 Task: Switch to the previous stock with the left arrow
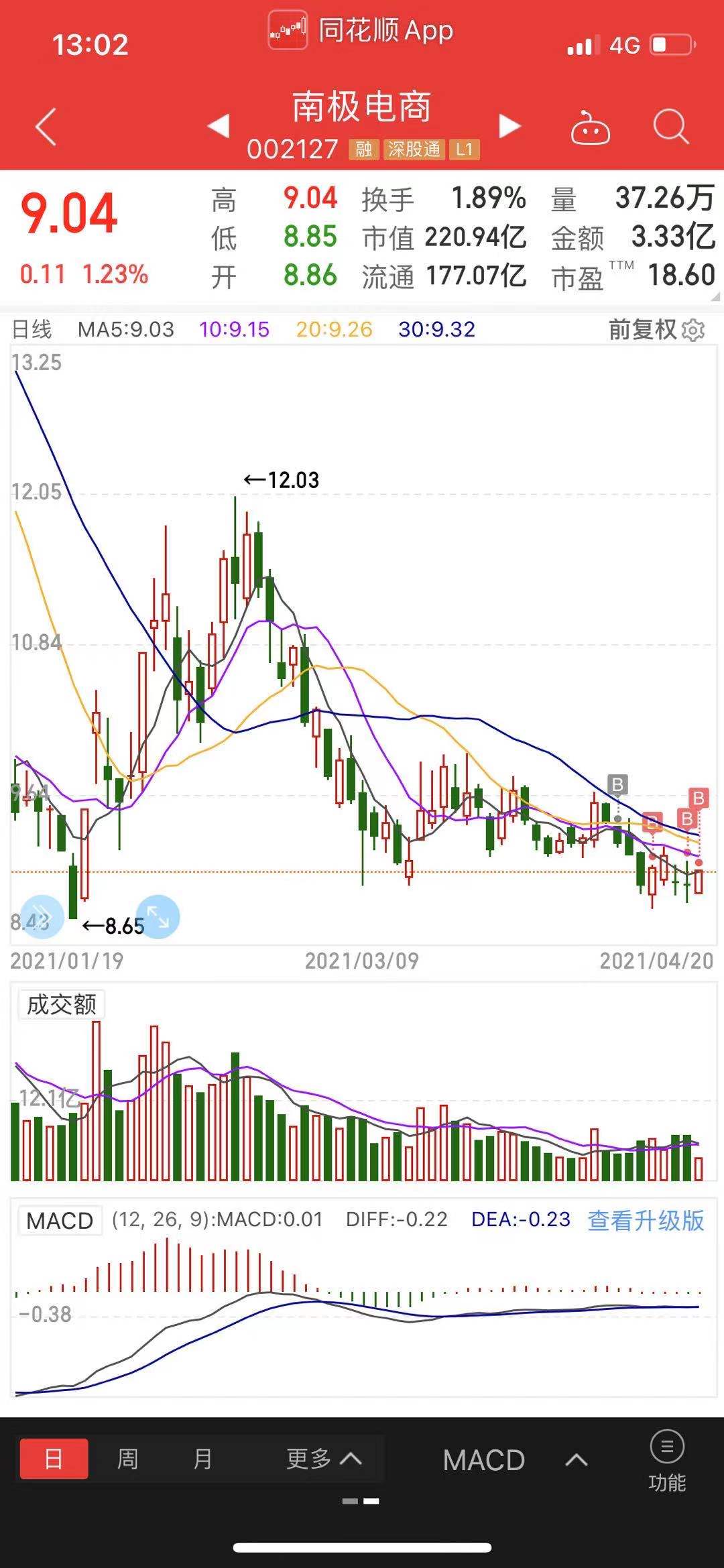pos(219,125)
